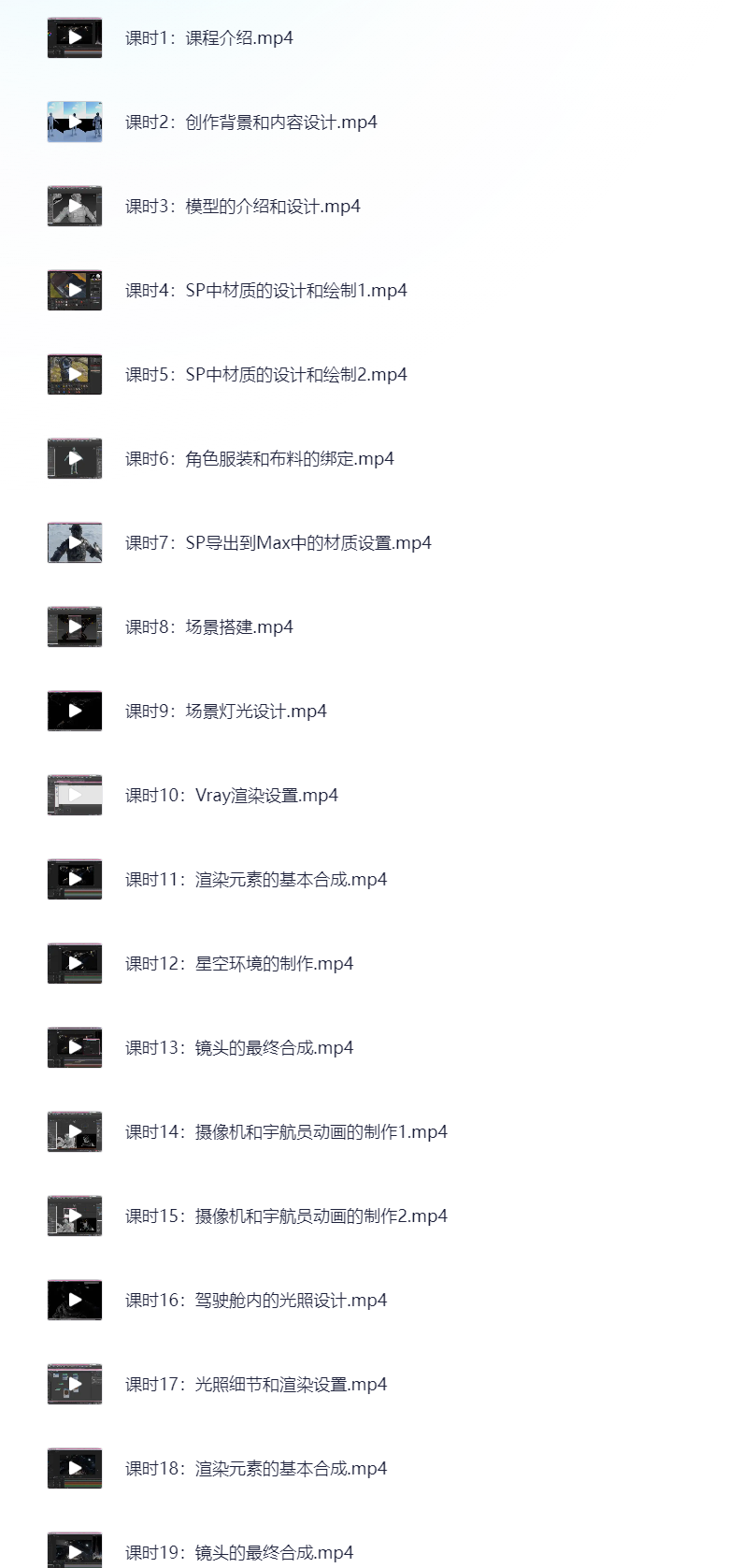
Task: Open 课时7：SP导出到Max中的材质设置.mp4
Action: click(278, 543)
